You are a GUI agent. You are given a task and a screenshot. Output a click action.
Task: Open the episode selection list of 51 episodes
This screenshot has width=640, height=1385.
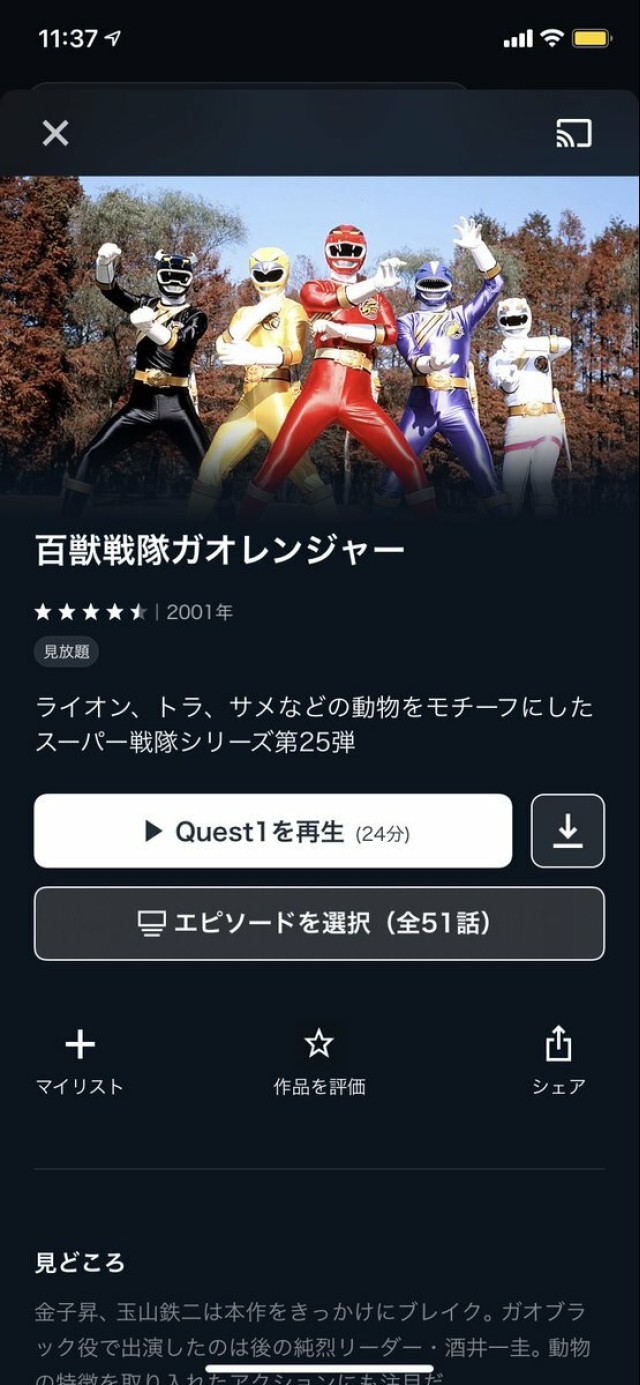coord(319,923)
